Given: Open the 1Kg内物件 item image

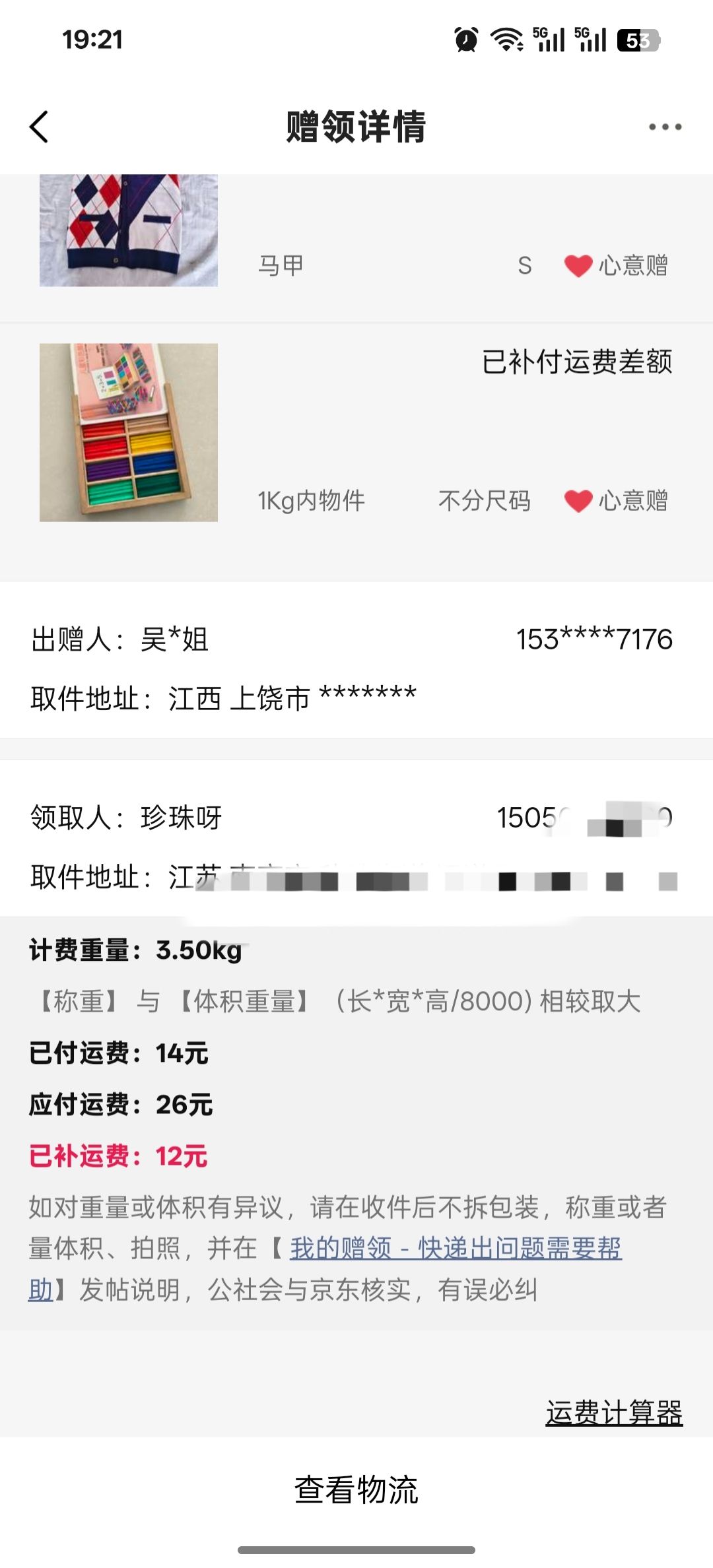Looking at the screenshot, I should 129,432.
